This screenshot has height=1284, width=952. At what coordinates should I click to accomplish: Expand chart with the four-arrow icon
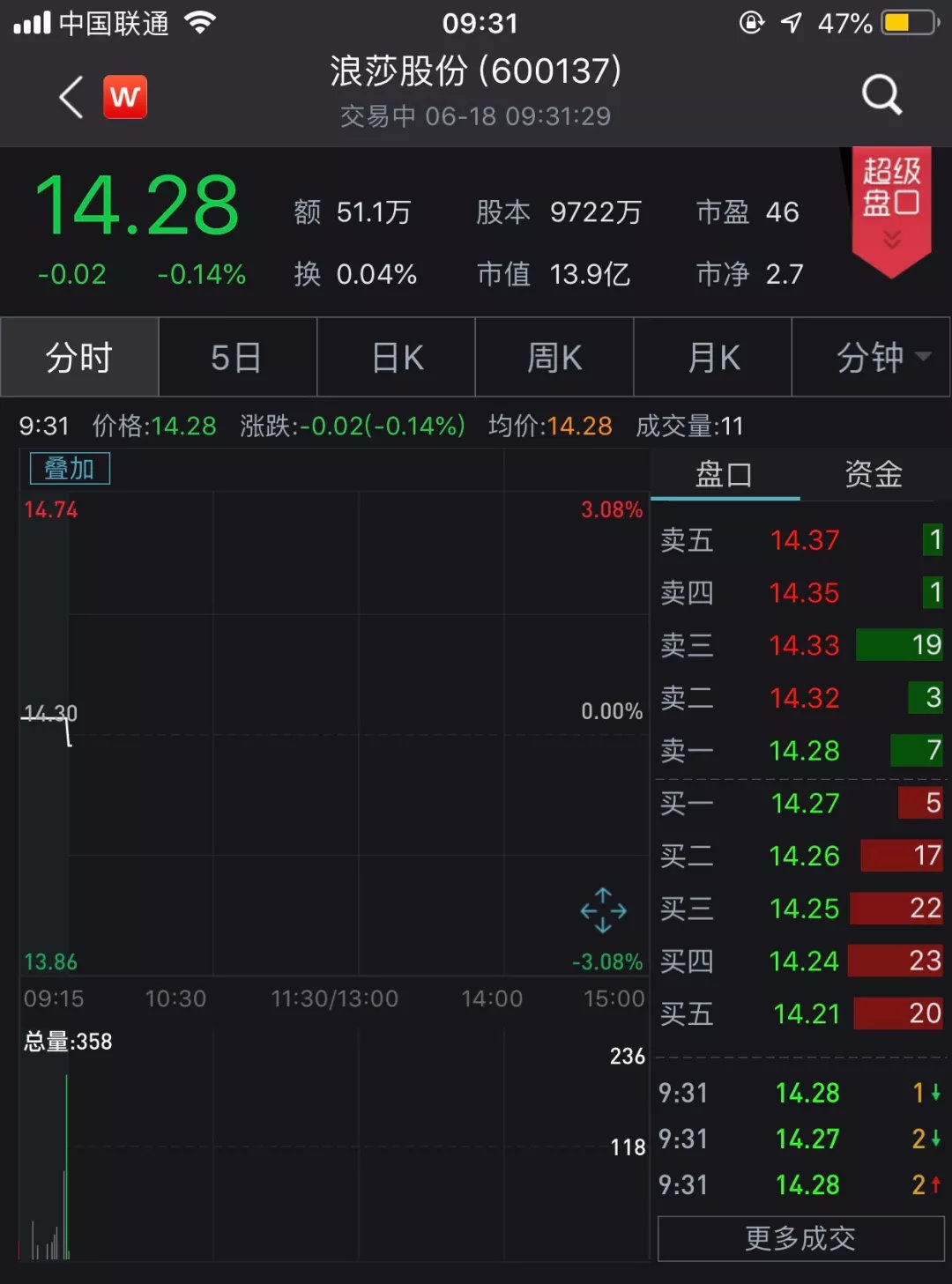(603, 910)
